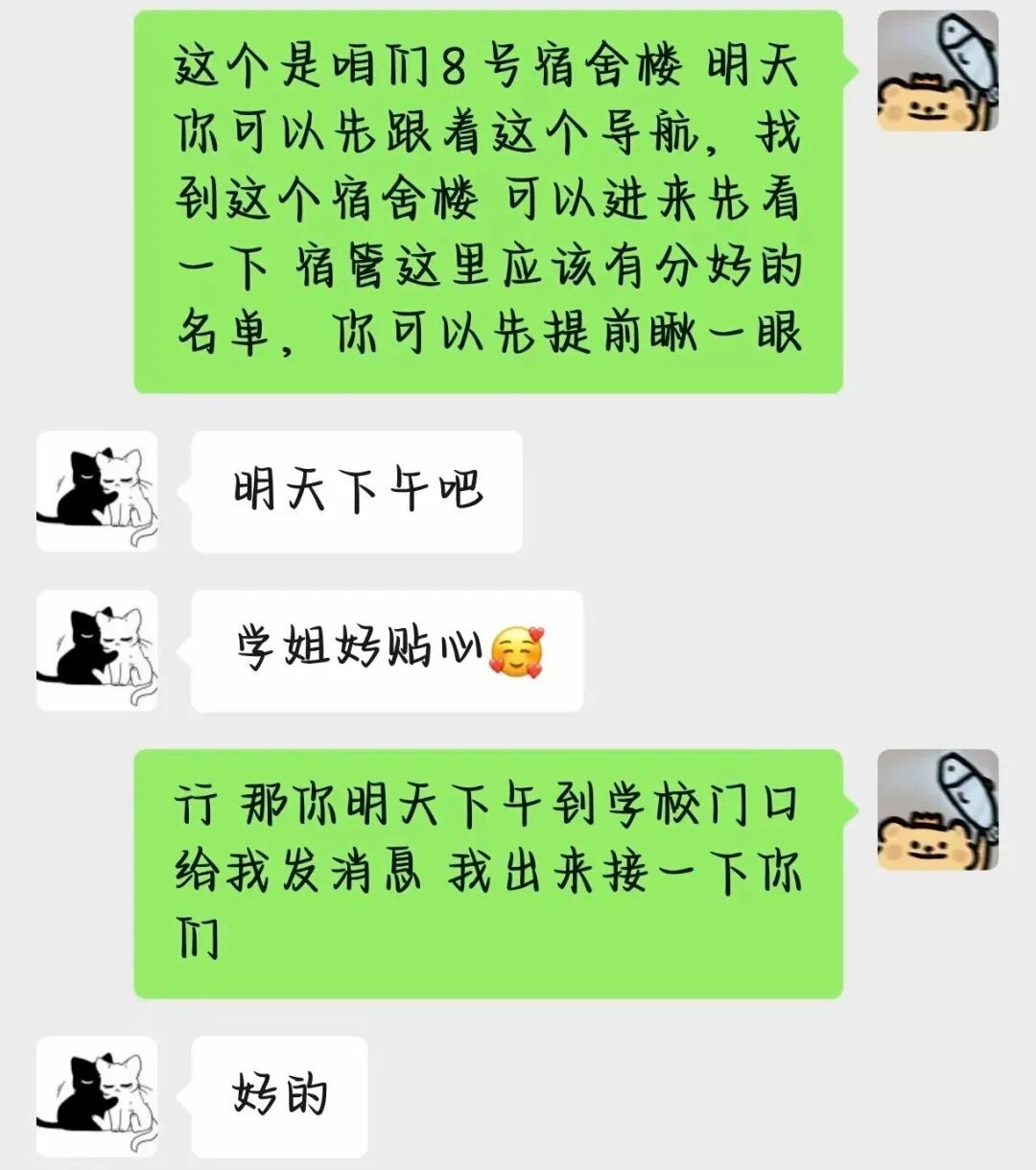The height and width of the screenshot is (1170, 1036).
Task: Open bear avatar beside the 8号宿舍楼 message
Action: [x=937, y=71]
